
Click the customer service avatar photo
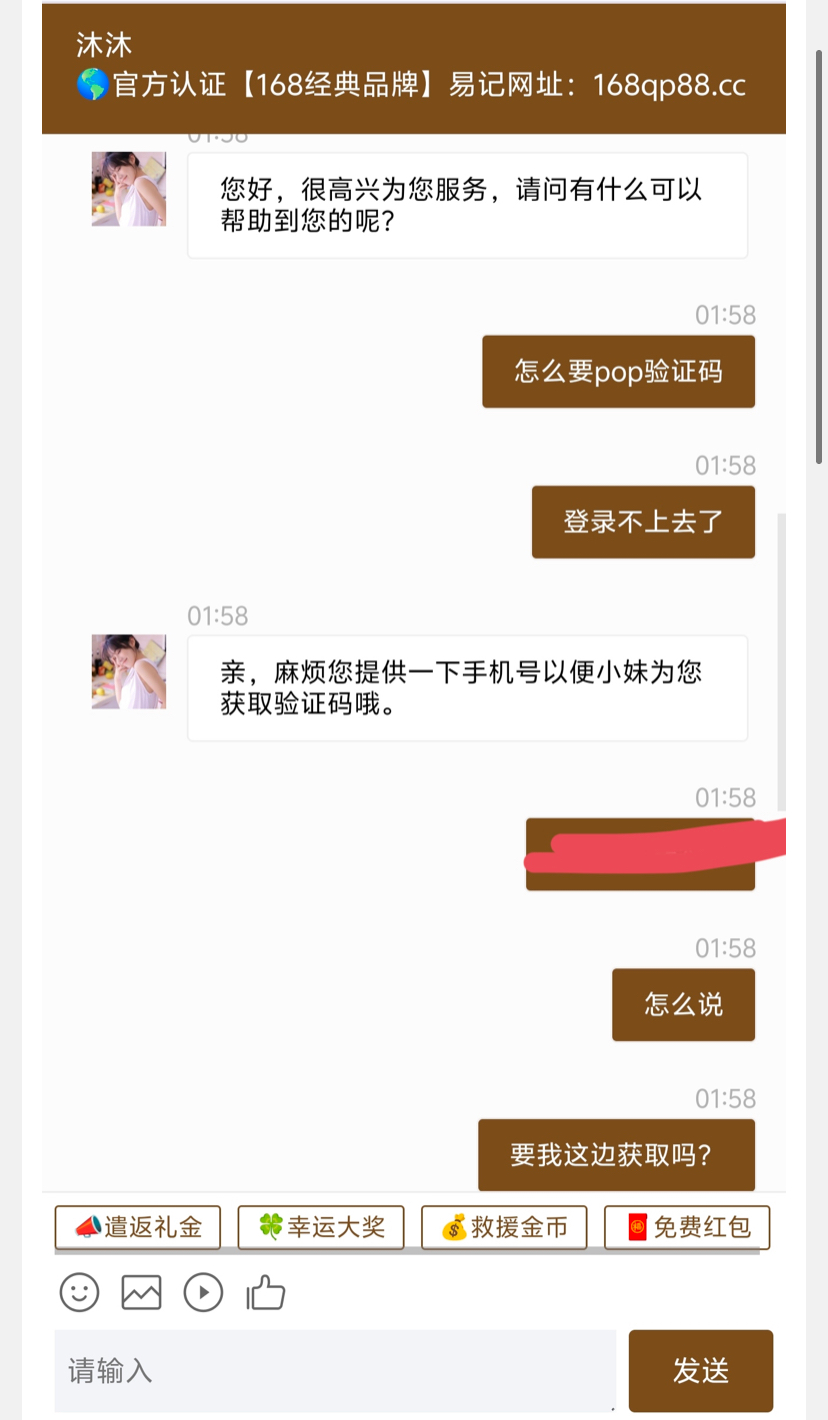(x=129, y=188)
